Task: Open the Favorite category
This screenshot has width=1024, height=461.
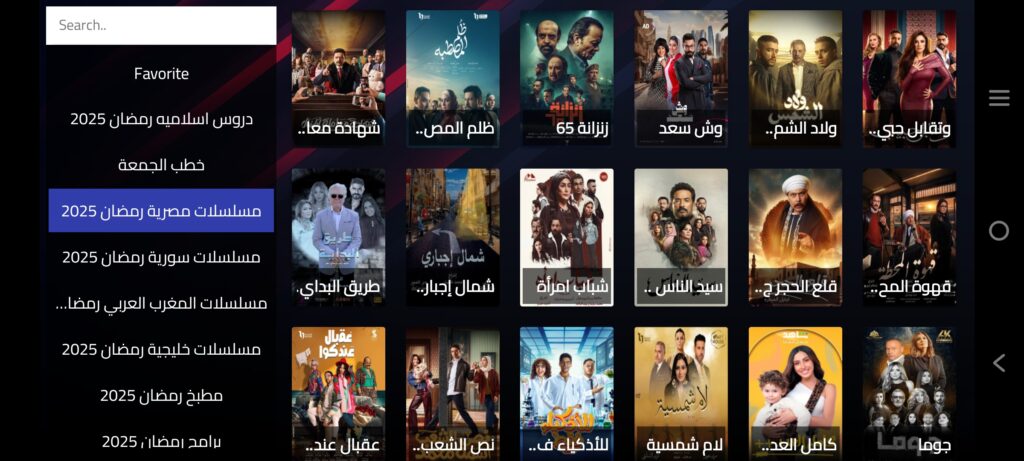Action: pos(161,73)
